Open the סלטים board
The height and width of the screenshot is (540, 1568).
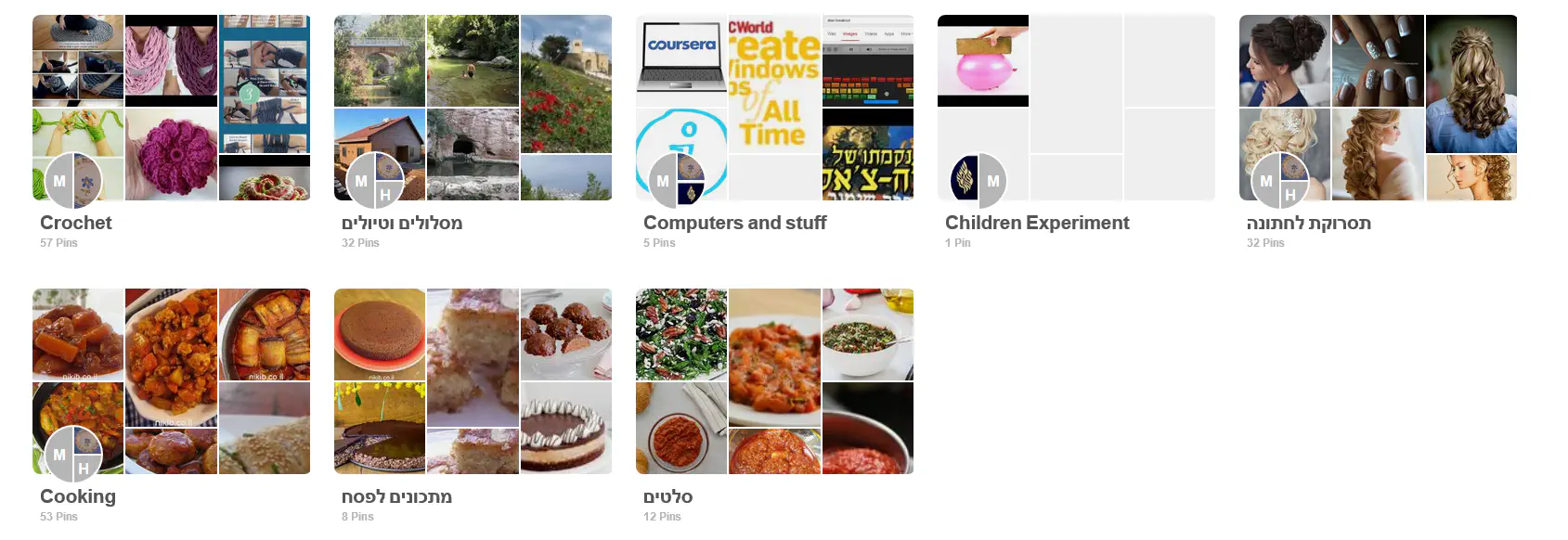tap(774, 381)
